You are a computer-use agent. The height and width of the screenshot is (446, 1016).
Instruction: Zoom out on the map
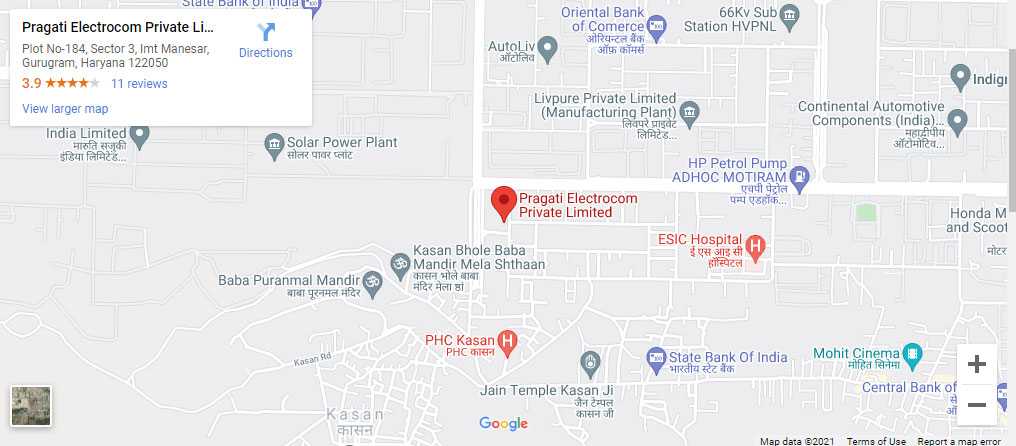[x=977, y=405]
